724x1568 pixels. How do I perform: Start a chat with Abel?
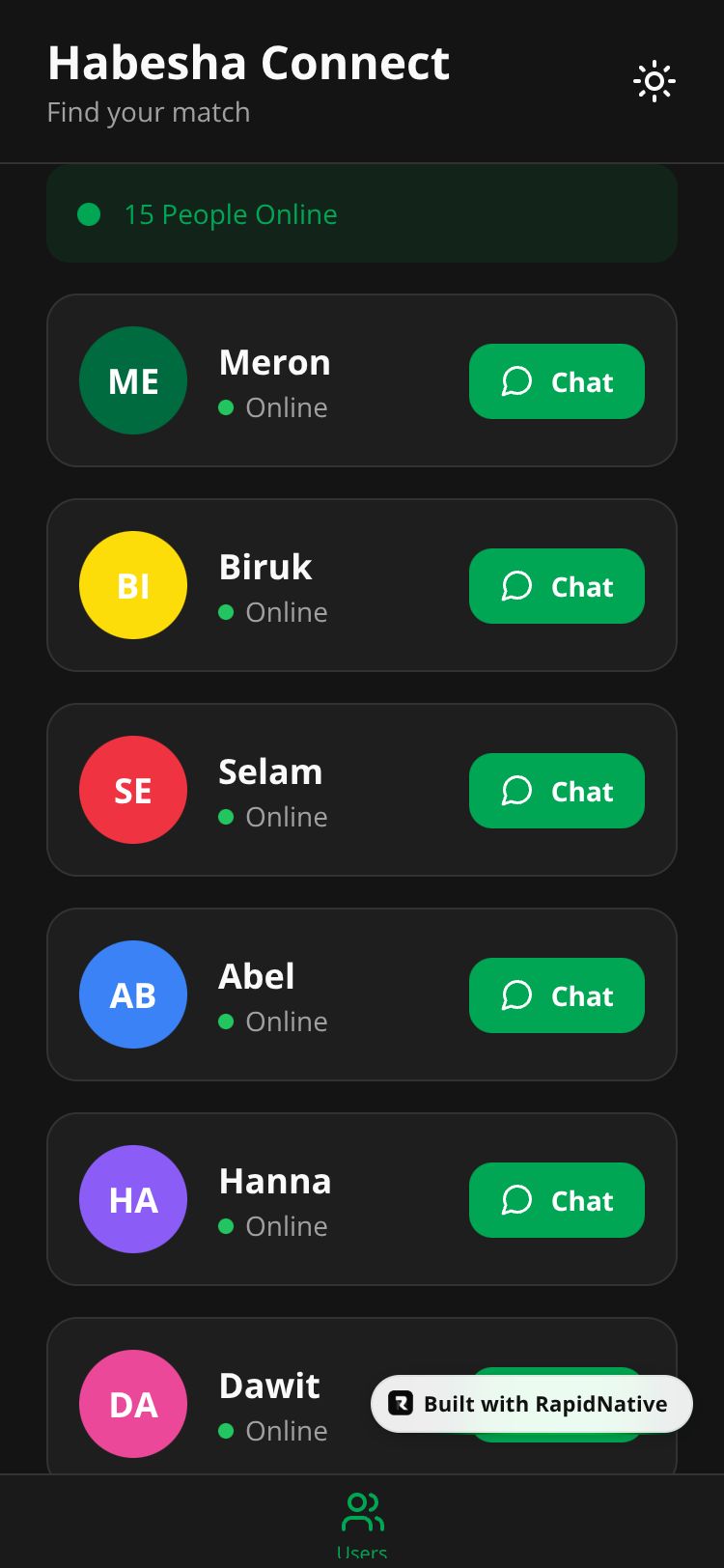556,995
